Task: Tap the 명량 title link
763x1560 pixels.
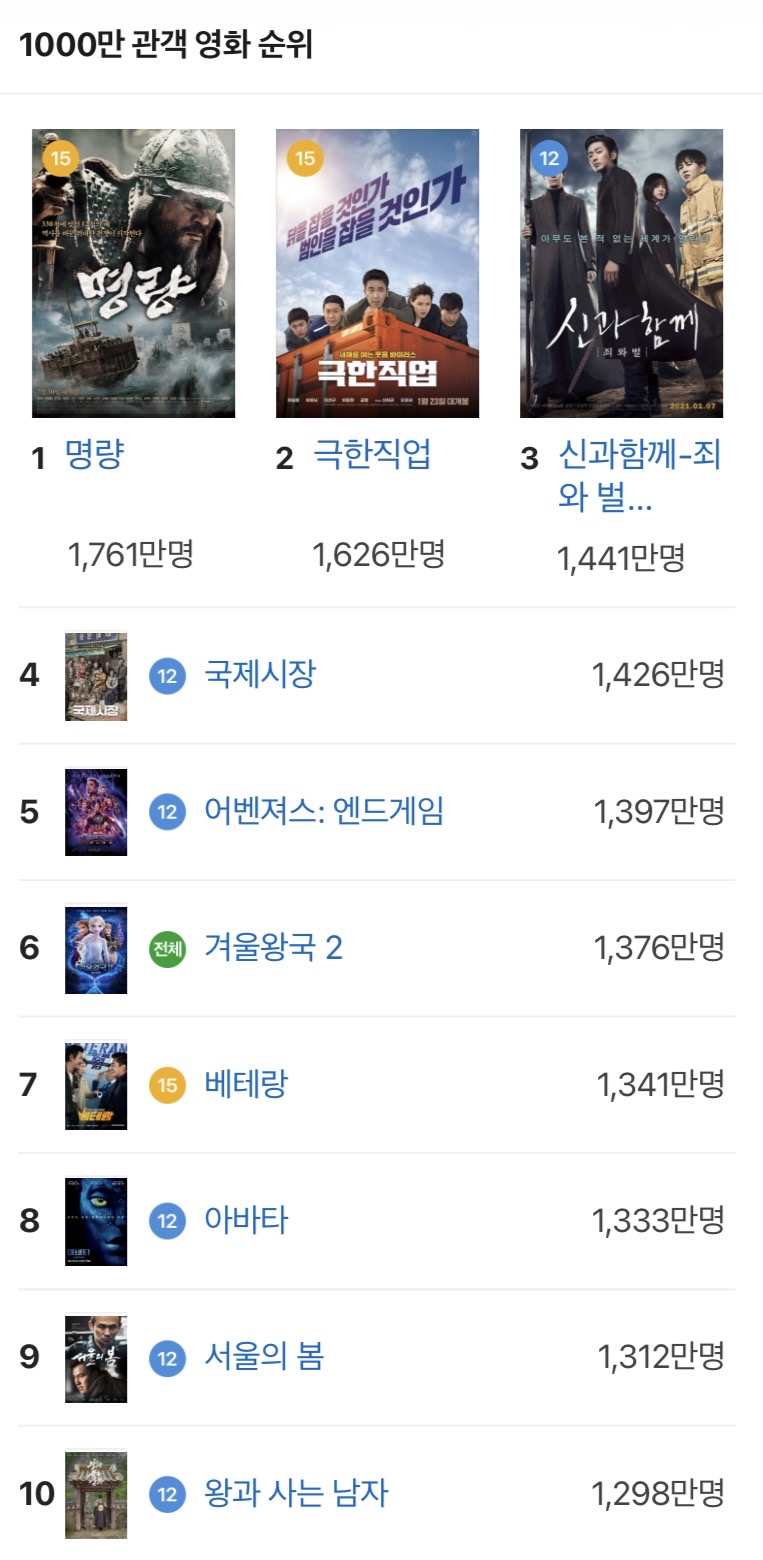Action: pyautogui.click(x=94, y=456)
